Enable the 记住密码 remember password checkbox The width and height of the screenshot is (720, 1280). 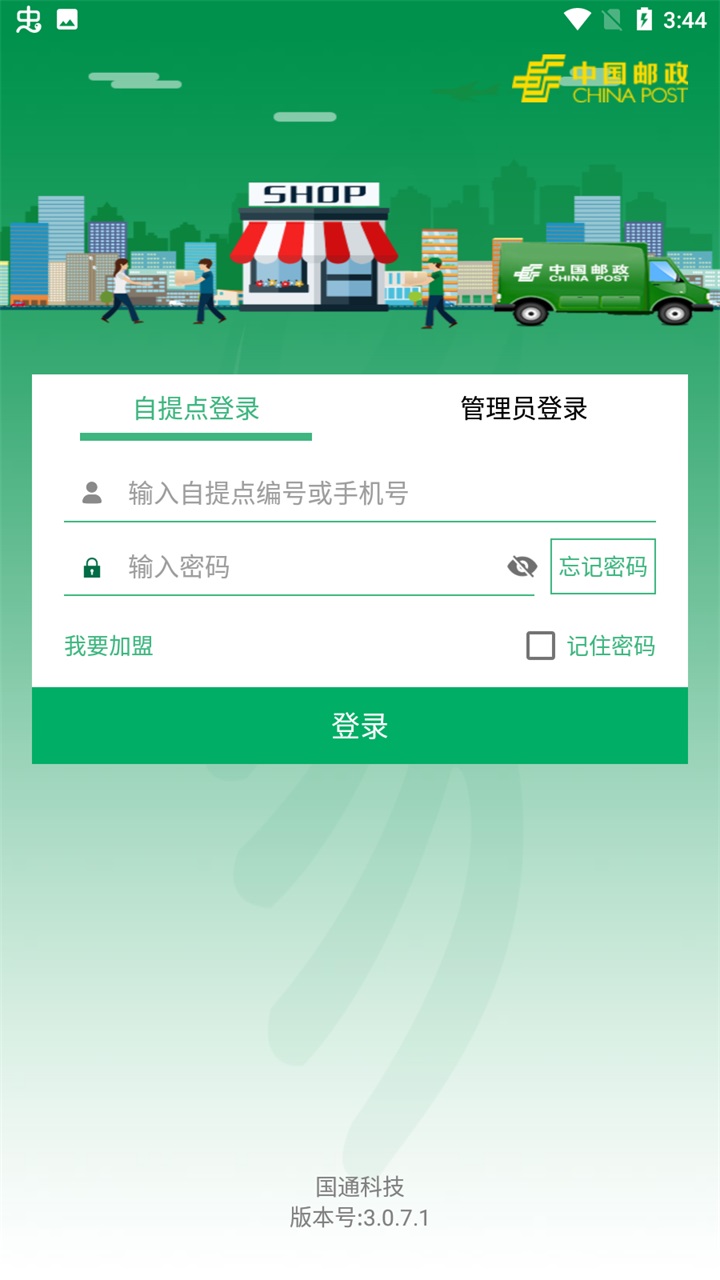tap(541, 647)
